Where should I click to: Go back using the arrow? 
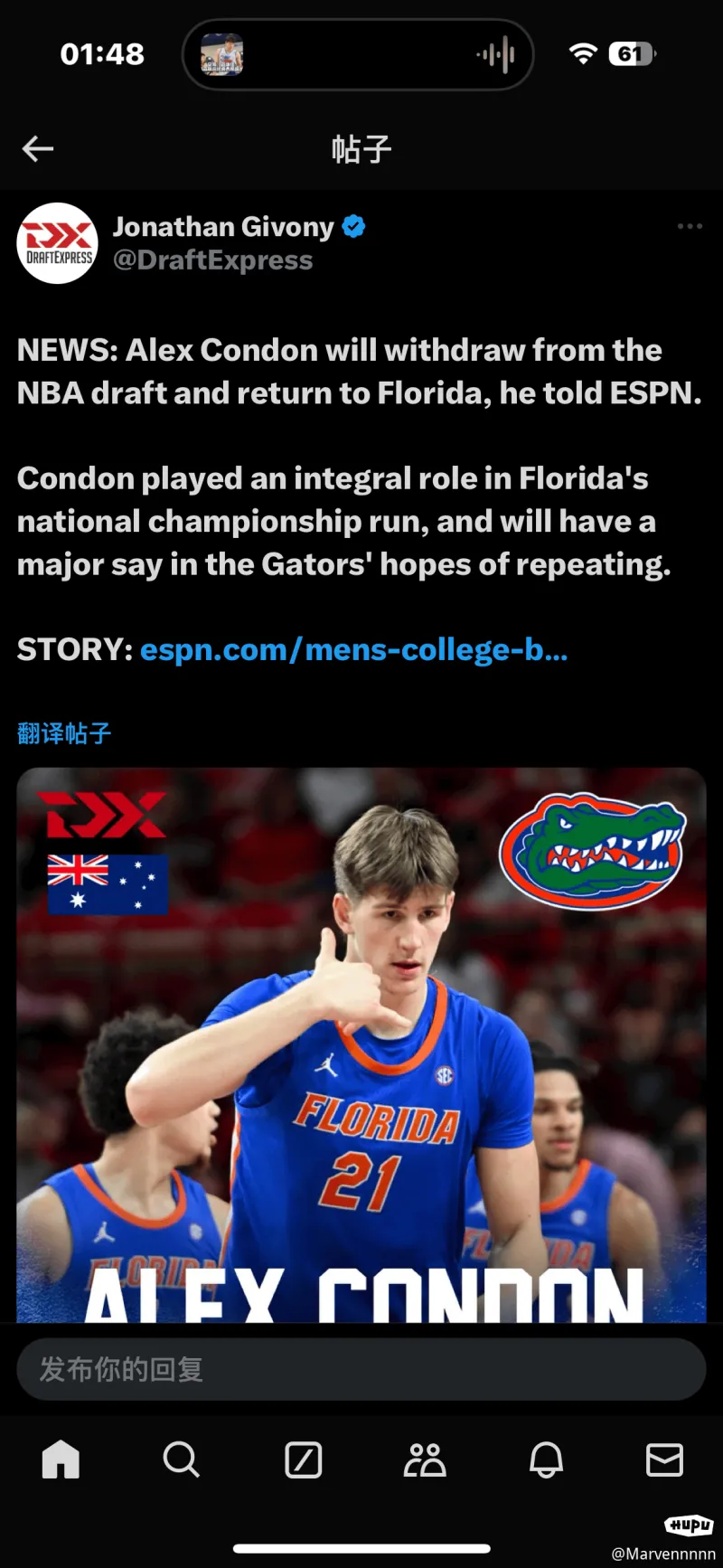(38, 148)
